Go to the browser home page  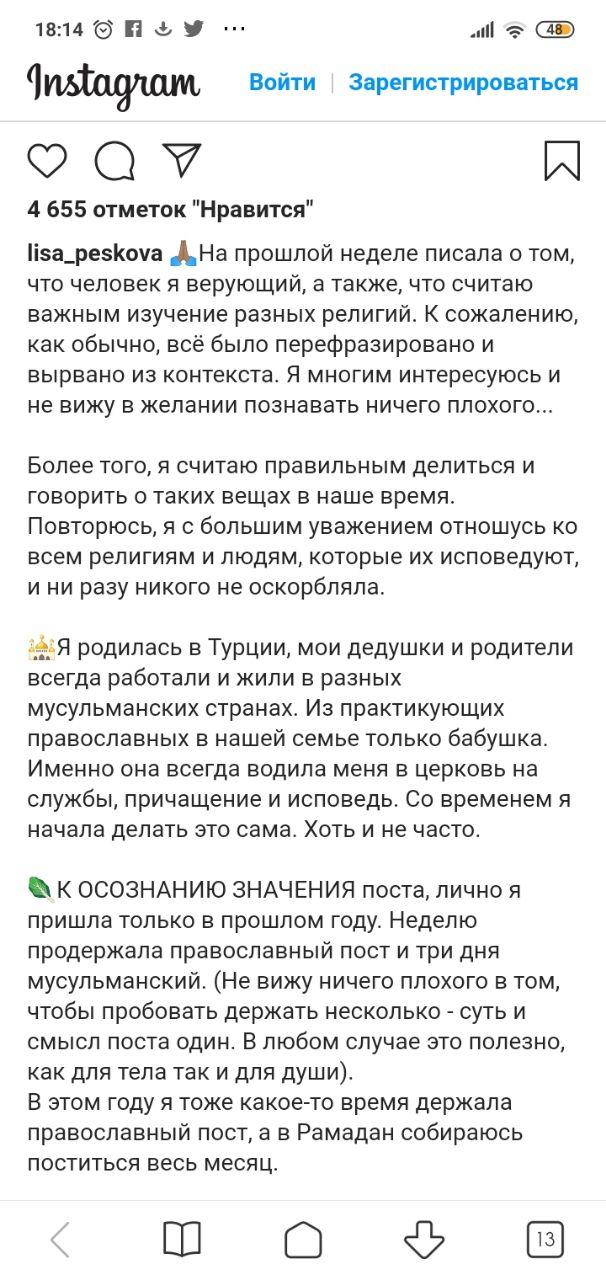(x=303, y=1240)
